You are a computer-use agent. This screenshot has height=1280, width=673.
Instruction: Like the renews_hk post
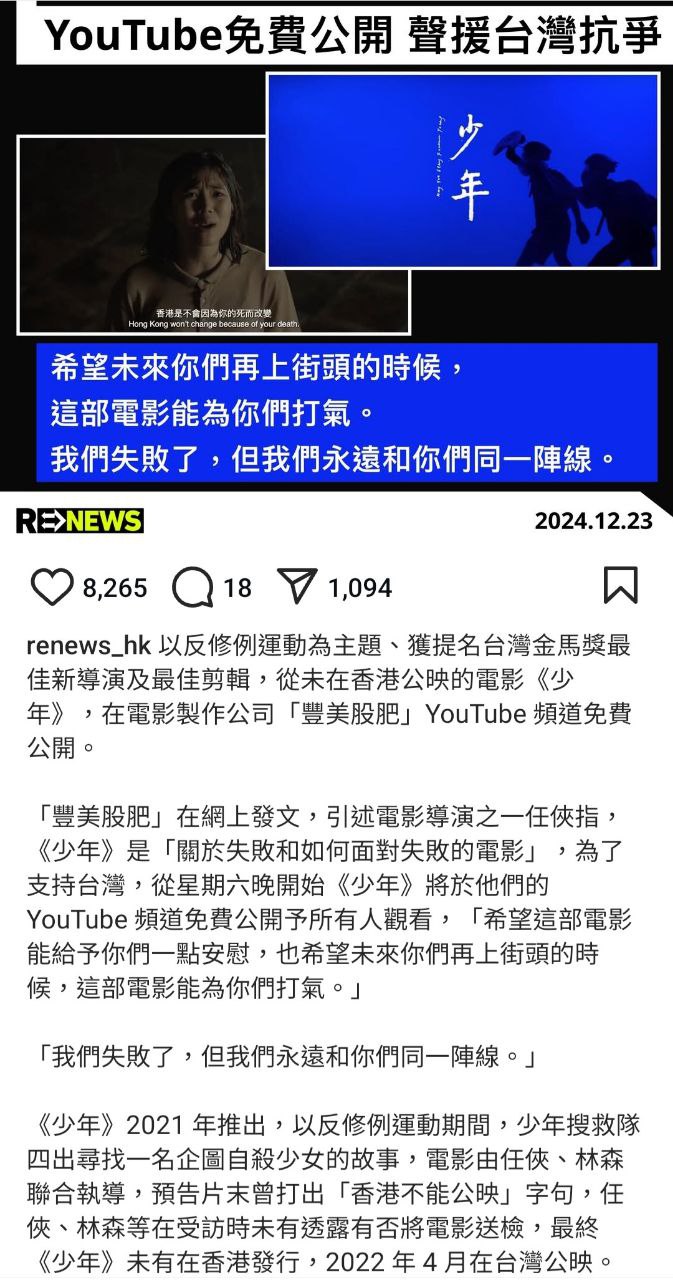(52, 587)
